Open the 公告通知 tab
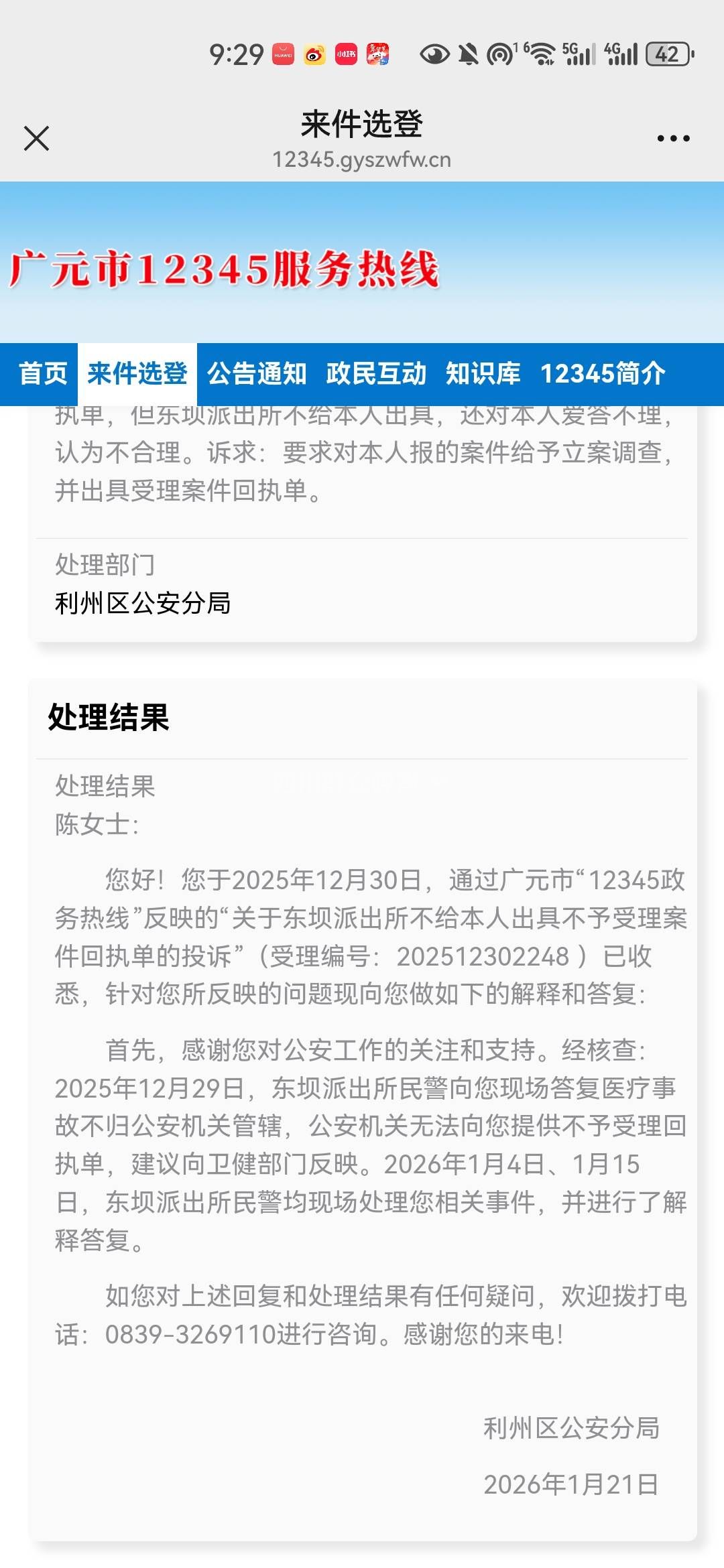 point(257,373)
